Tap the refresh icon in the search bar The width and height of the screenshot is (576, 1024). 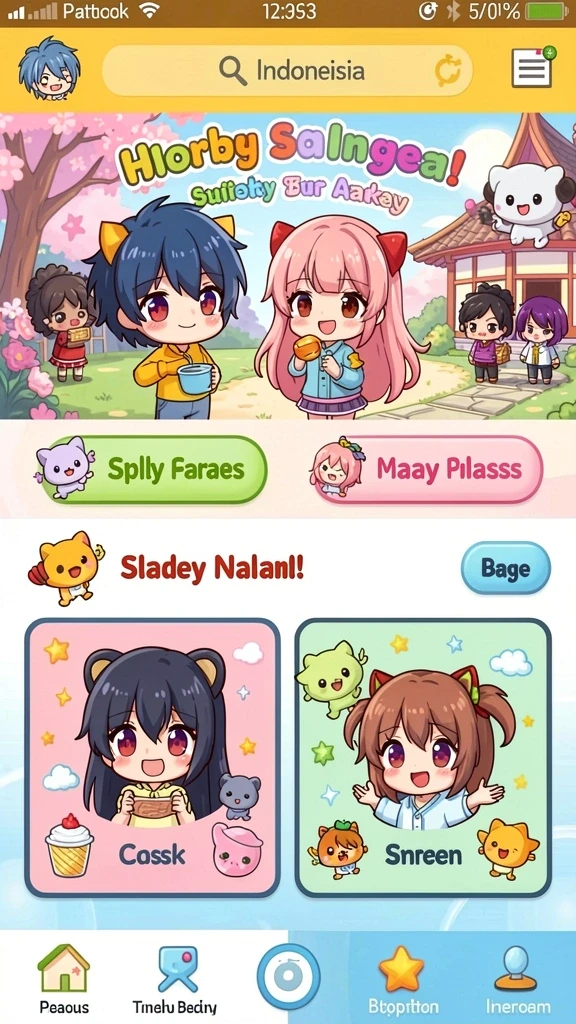[449, 71]
